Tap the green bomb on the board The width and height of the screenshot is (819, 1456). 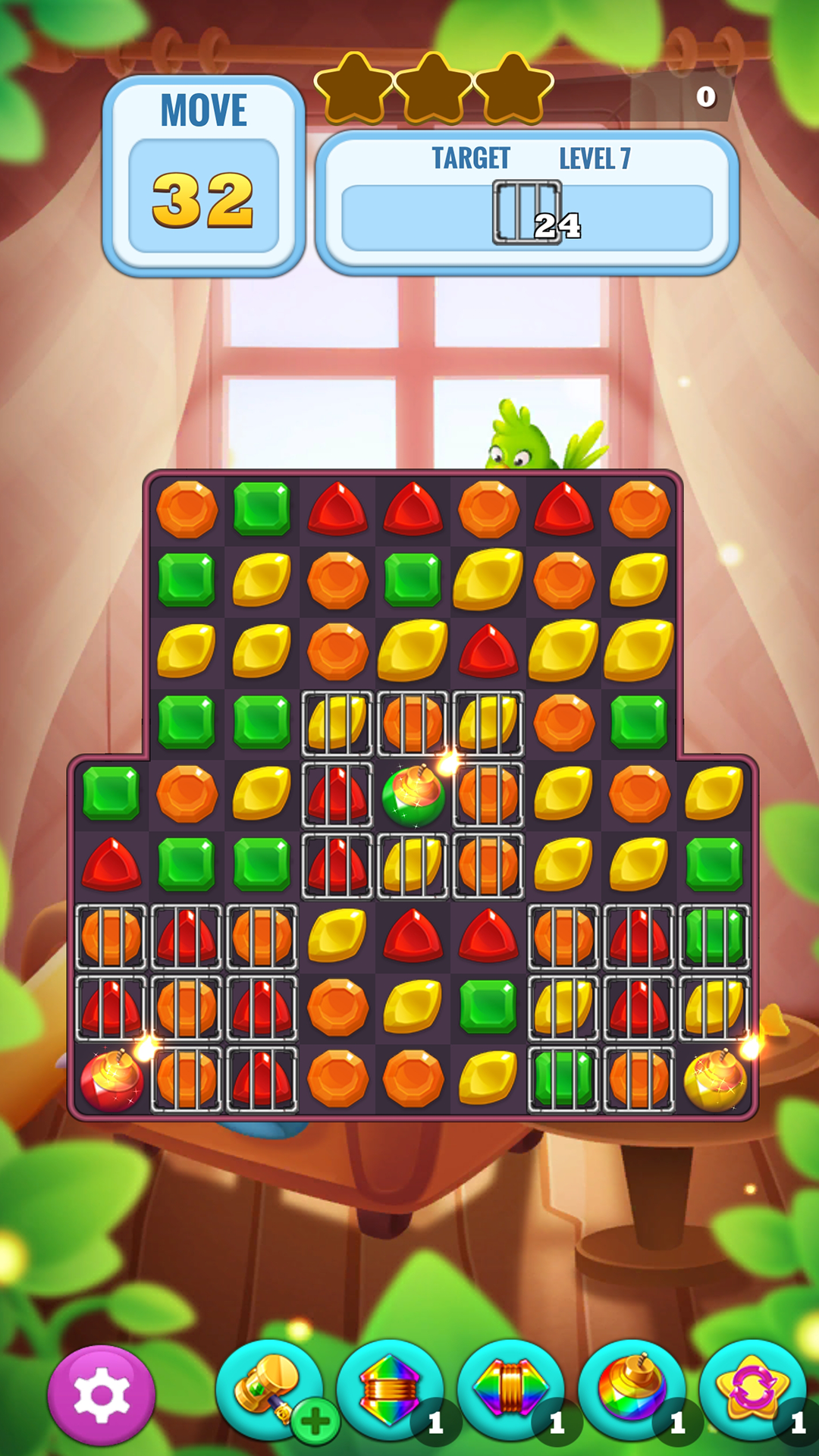[x=413, y=795]
